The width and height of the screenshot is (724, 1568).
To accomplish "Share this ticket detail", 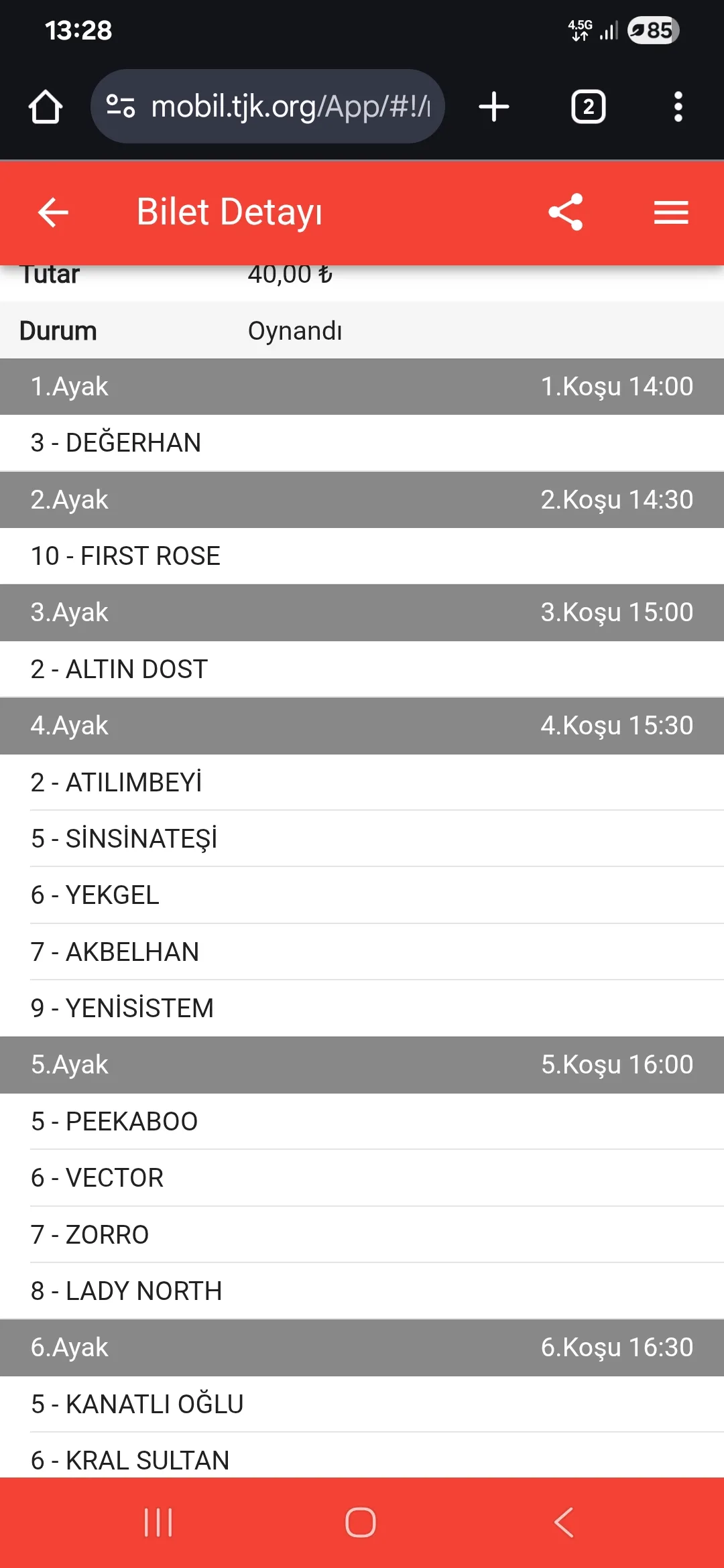I will click(x=566, y=212).
